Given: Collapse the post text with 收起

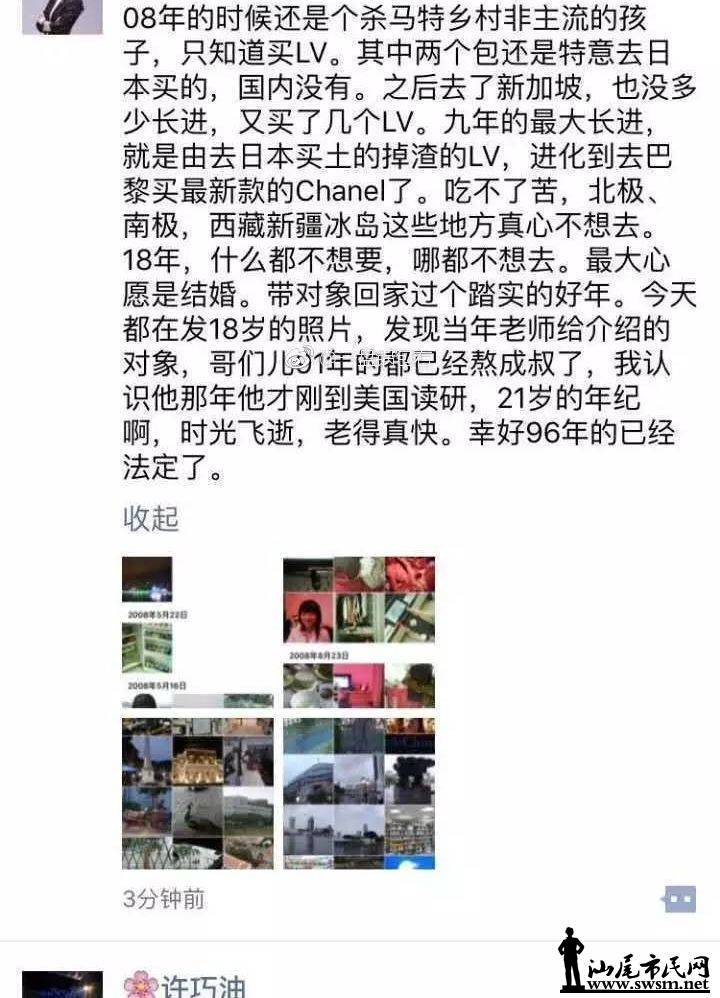Looking at the screenshot, I should tap(150, 518).
